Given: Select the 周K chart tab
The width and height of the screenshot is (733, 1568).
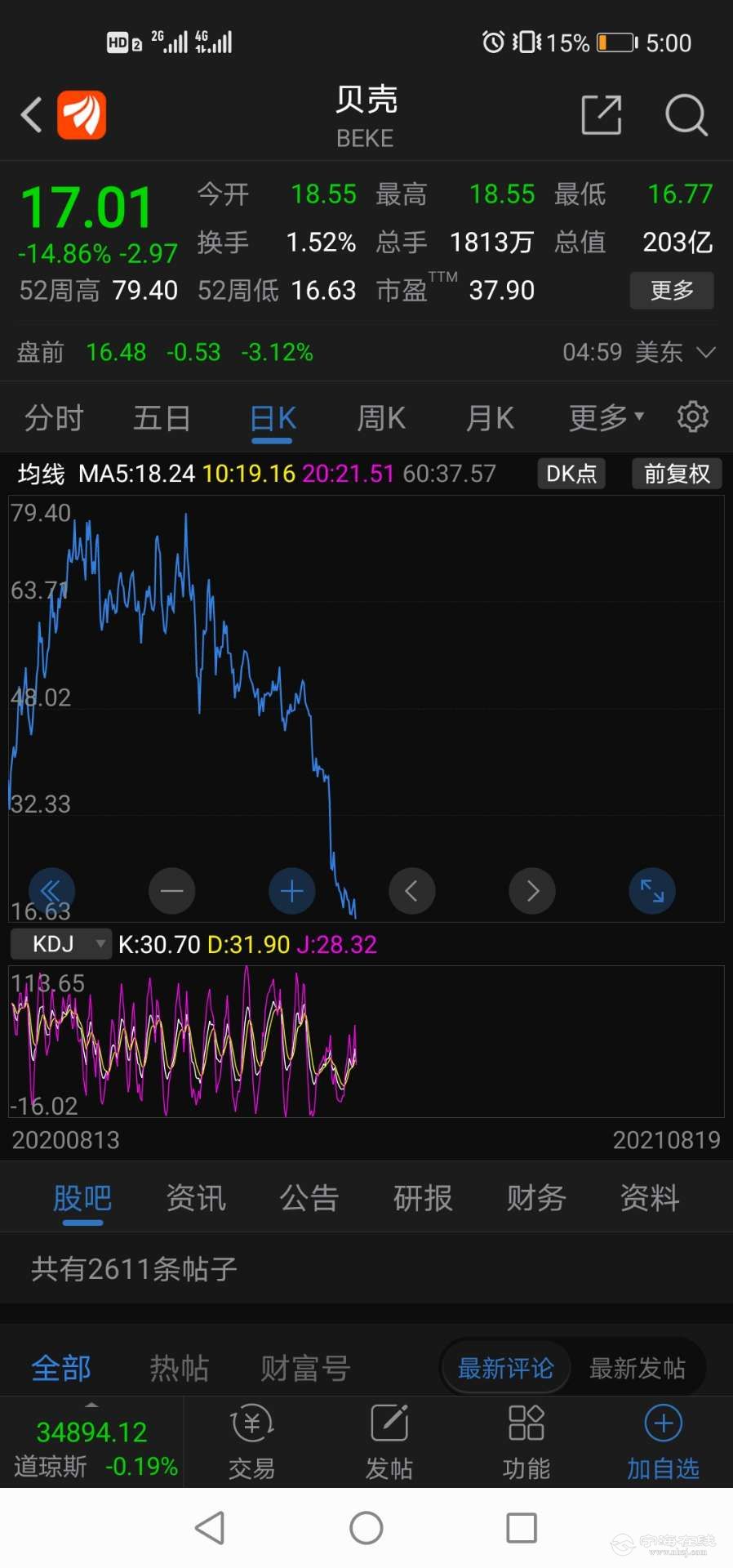Looking at the screenshot, I should pyautogui.click(x=381, y=418).
